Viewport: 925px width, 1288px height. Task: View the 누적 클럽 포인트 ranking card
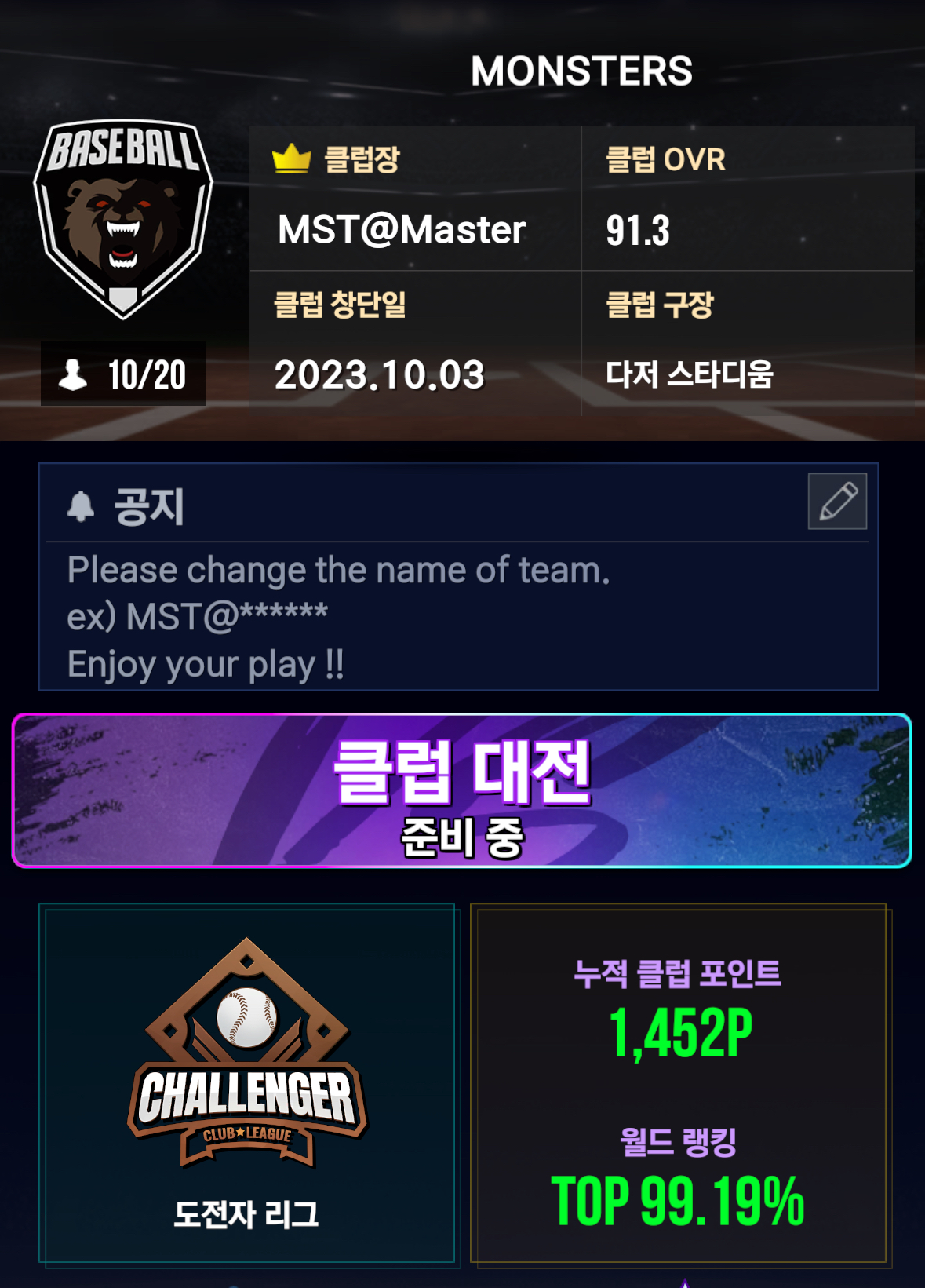pyautogui.click(x=679, y=1083)
